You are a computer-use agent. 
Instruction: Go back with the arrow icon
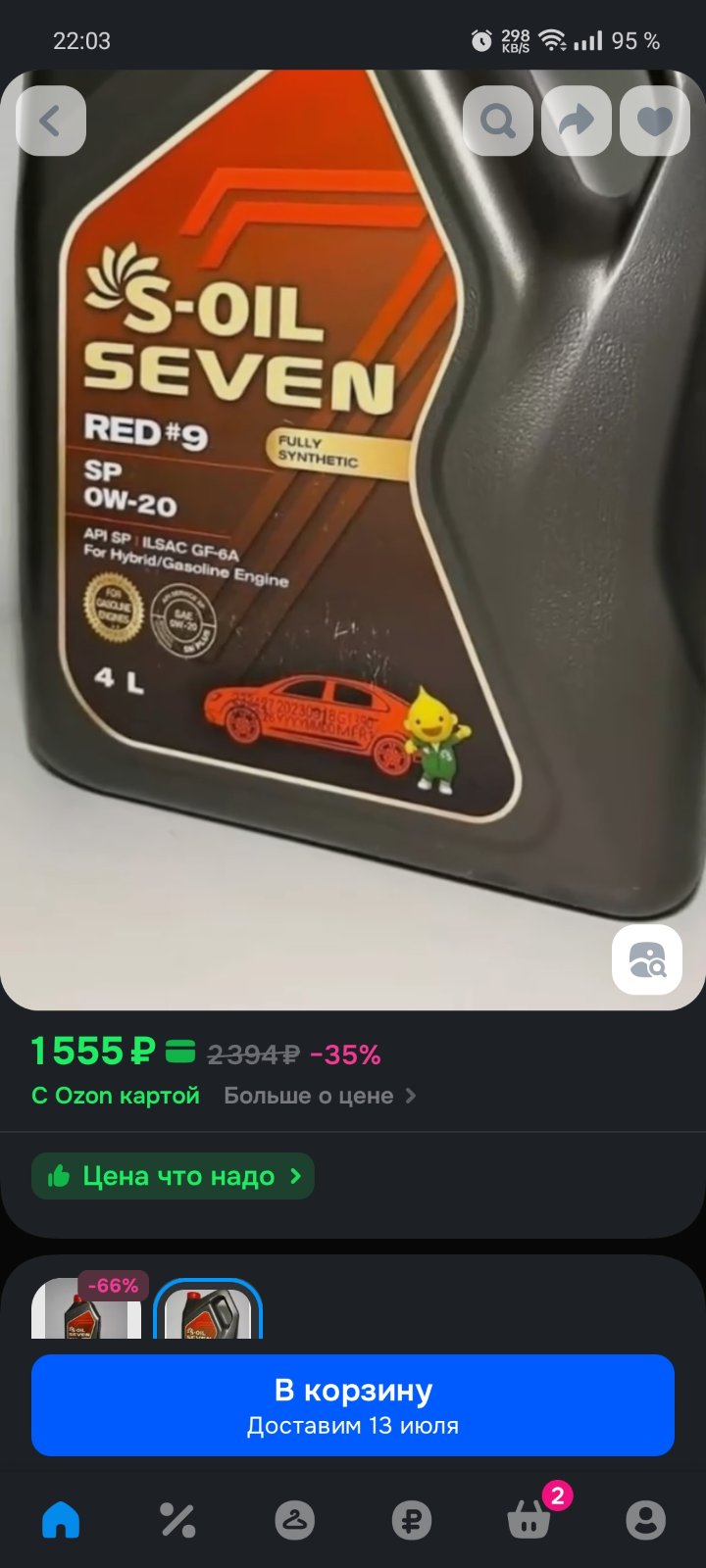(51, 122)
